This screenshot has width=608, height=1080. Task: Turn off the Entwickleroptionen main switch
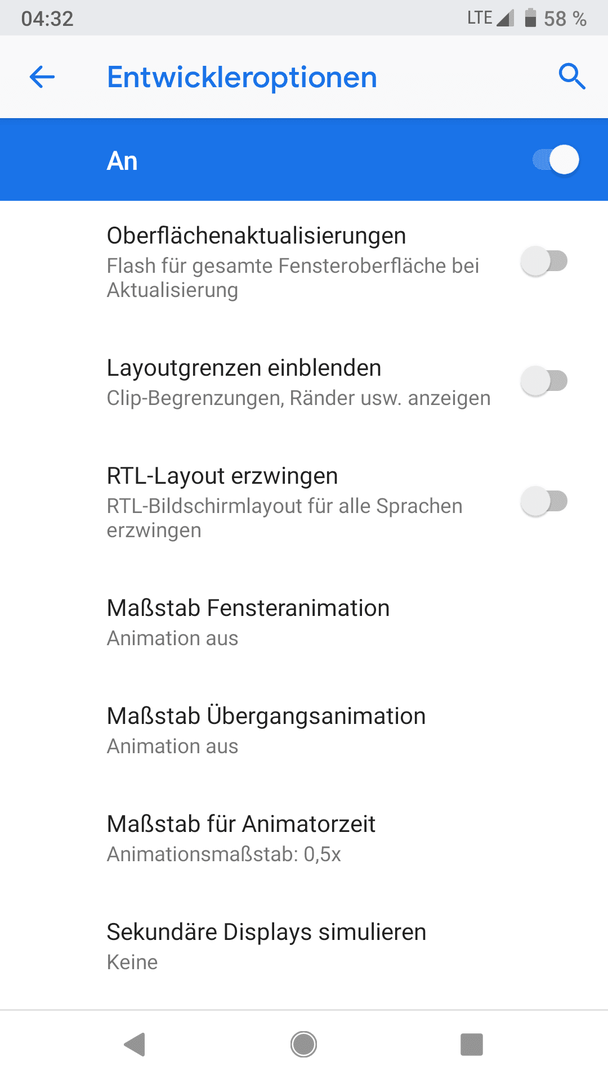click(556, 160)
